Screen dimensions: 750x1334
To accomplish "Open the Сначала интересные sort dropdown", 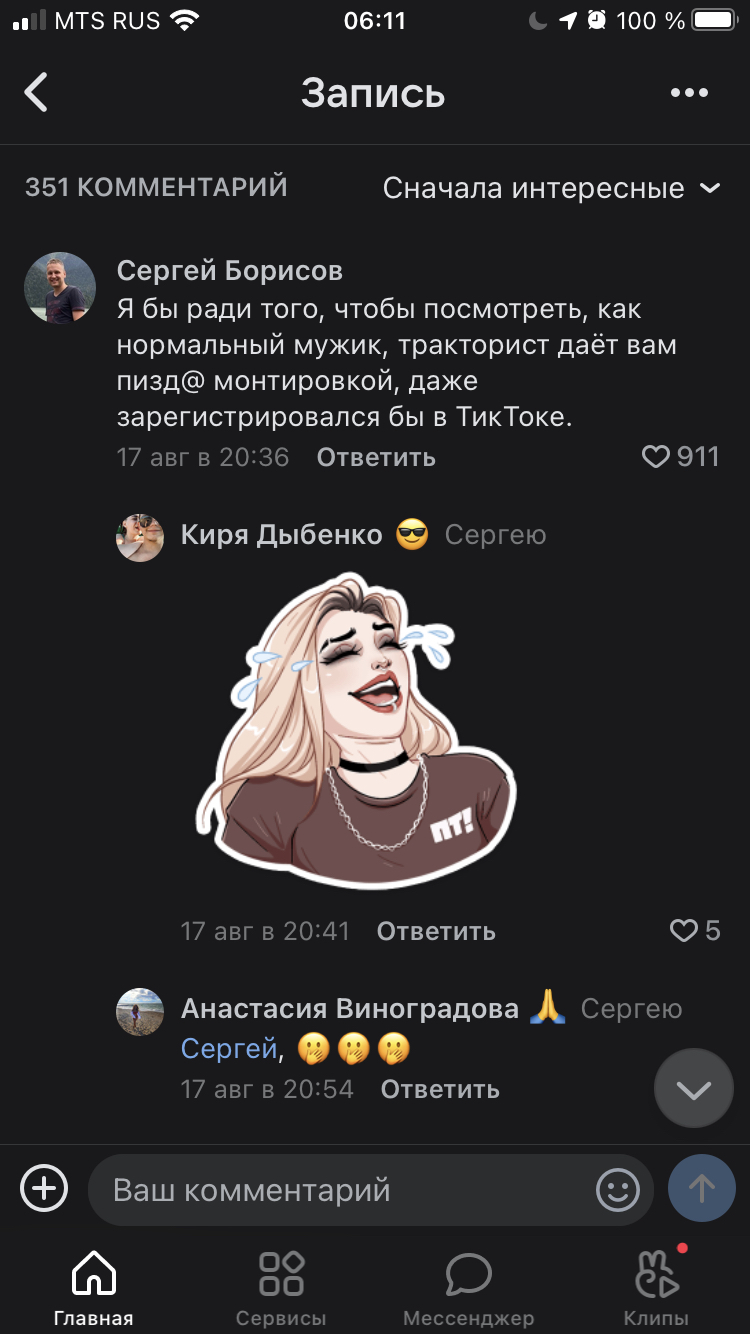I will (551, 188).
